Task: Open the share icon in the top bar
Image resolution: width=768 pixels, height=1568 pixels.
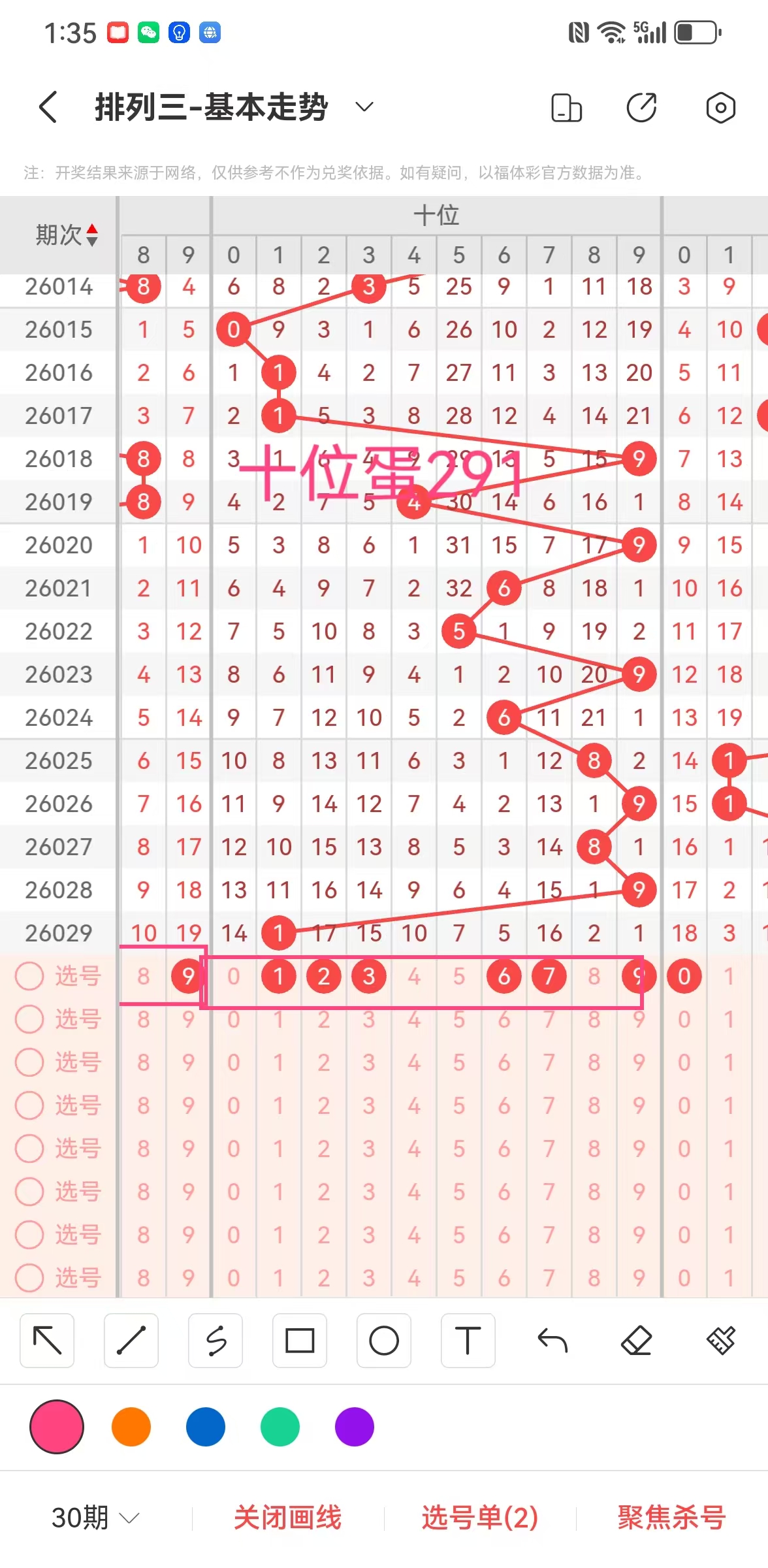Action: tap(641, 107)
